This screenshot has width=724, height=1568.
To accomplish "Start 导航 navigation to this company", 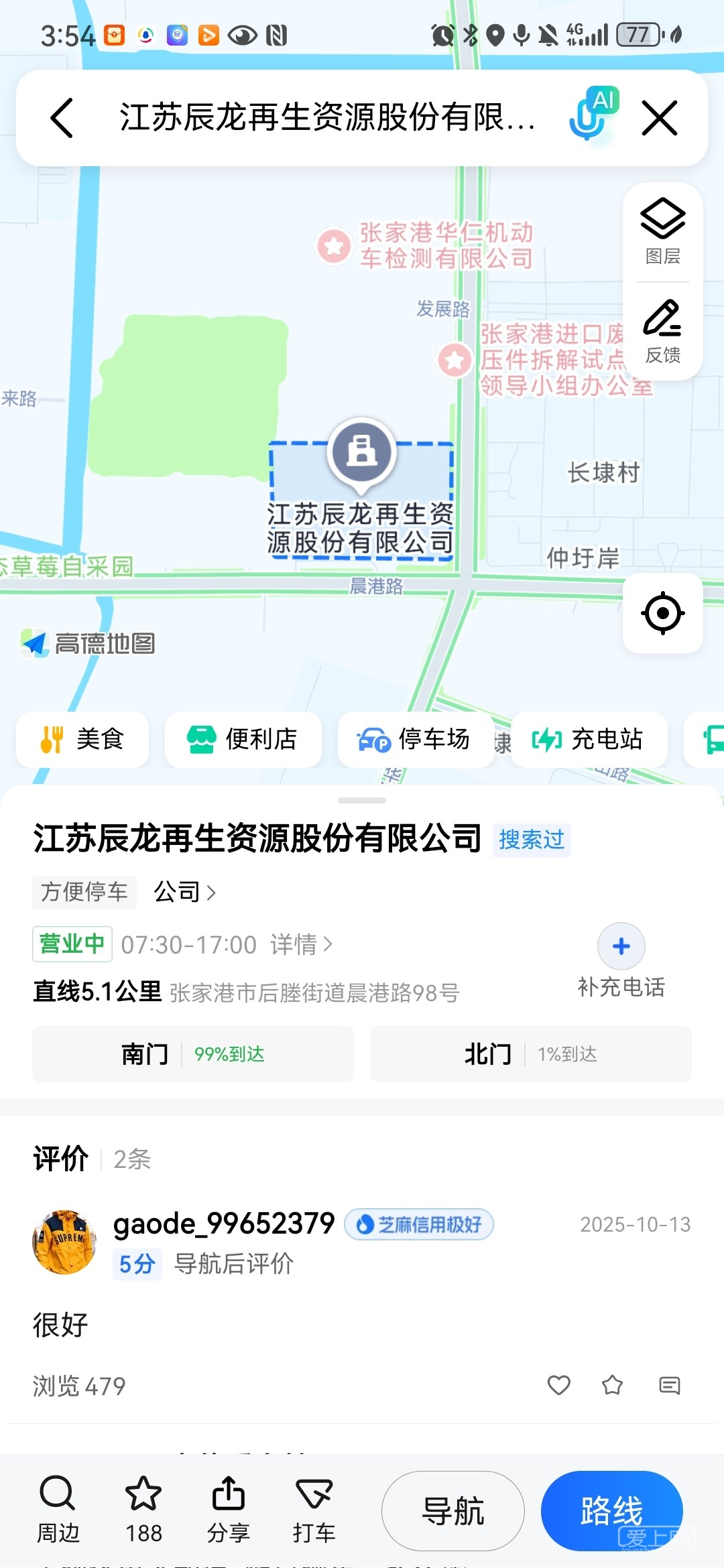I will point(453,1511).
